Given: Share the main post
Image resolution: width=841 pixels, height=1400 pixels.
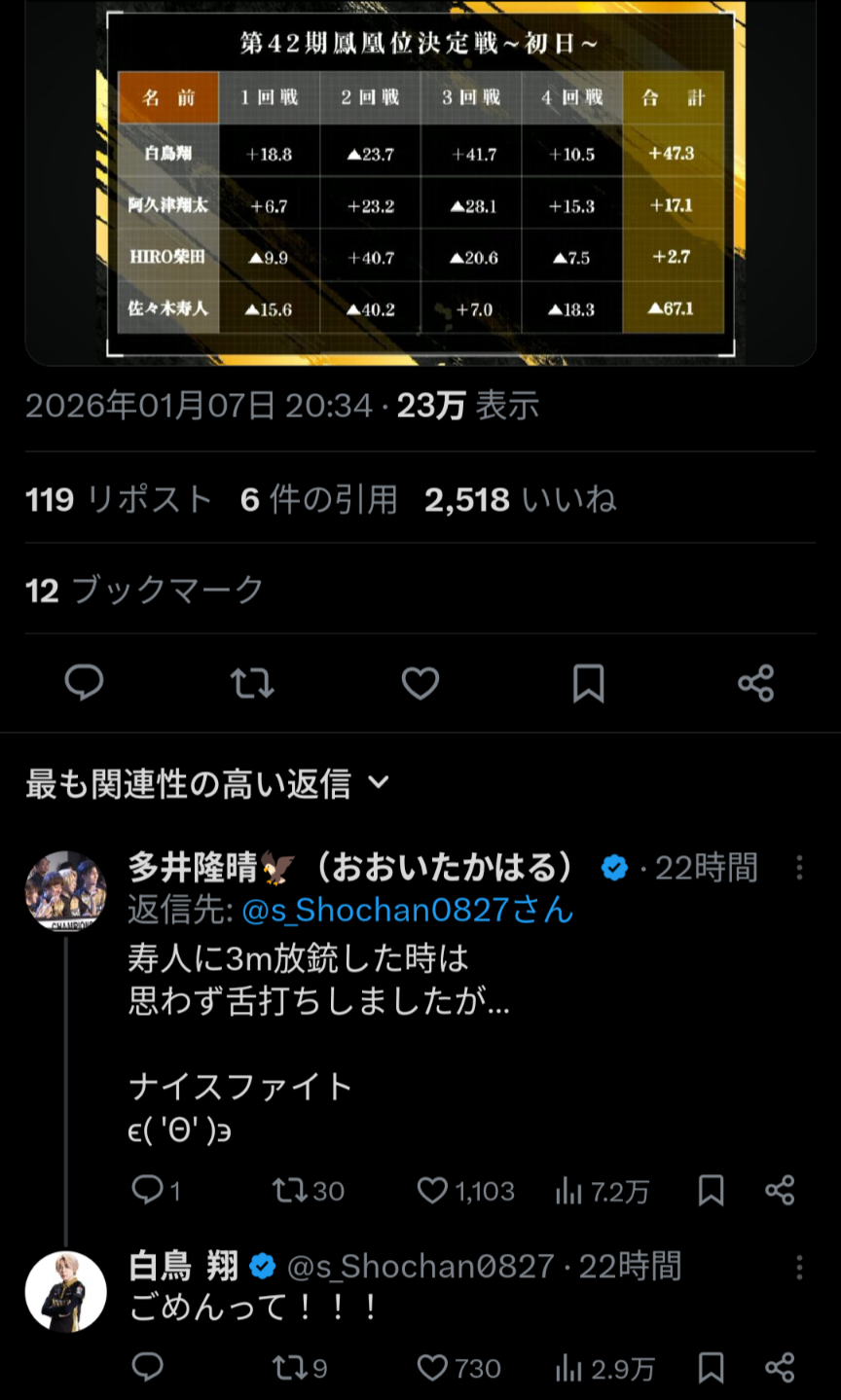Looking at the screenshot, I should (x=756, y=683).
